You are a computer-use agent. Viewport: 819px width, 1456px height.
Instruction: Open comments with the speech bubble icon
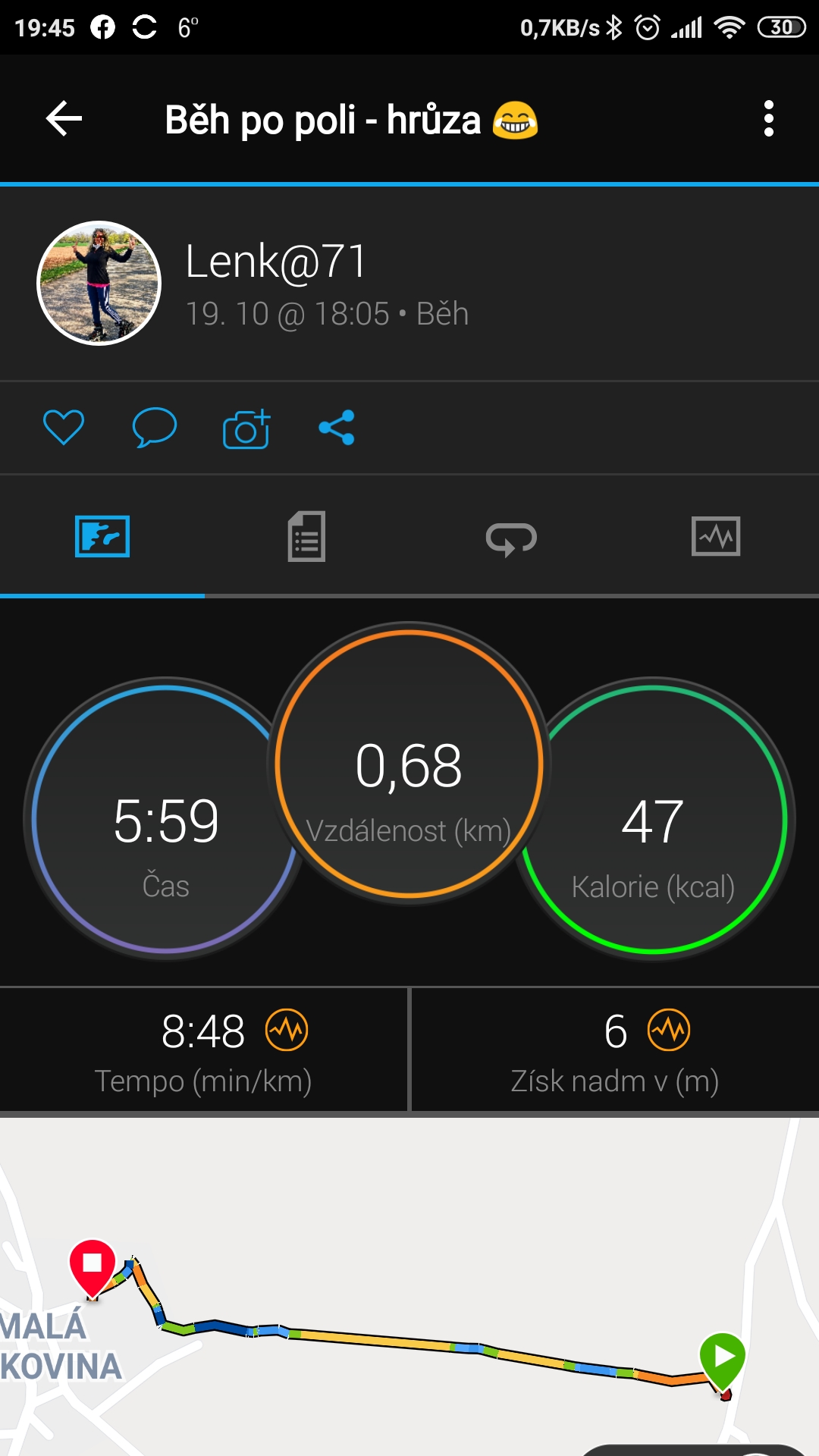coord(155,427)
